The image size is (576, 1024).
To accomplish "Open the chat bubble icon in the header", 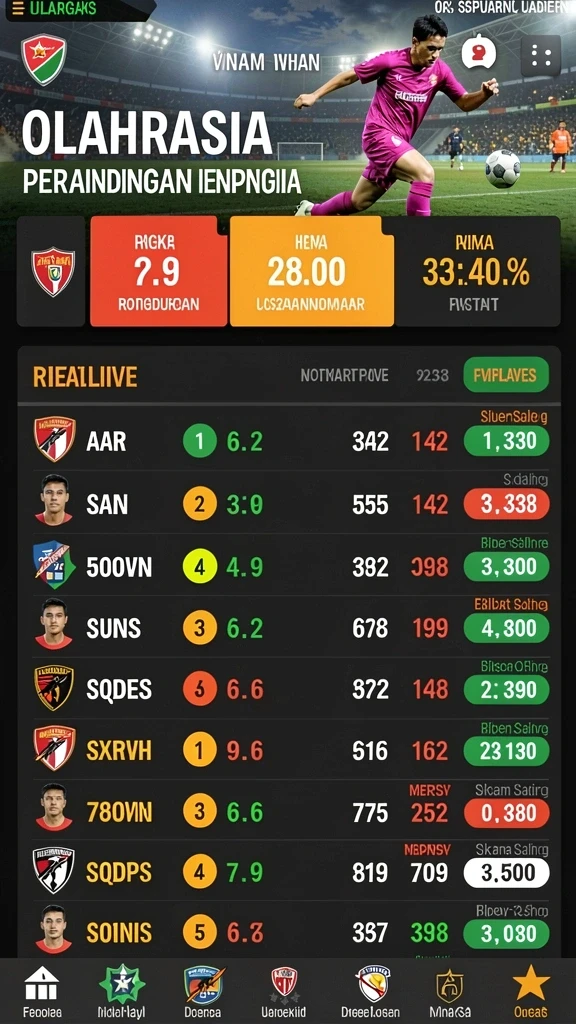I will pyautogui.click(x=479, y=54).
